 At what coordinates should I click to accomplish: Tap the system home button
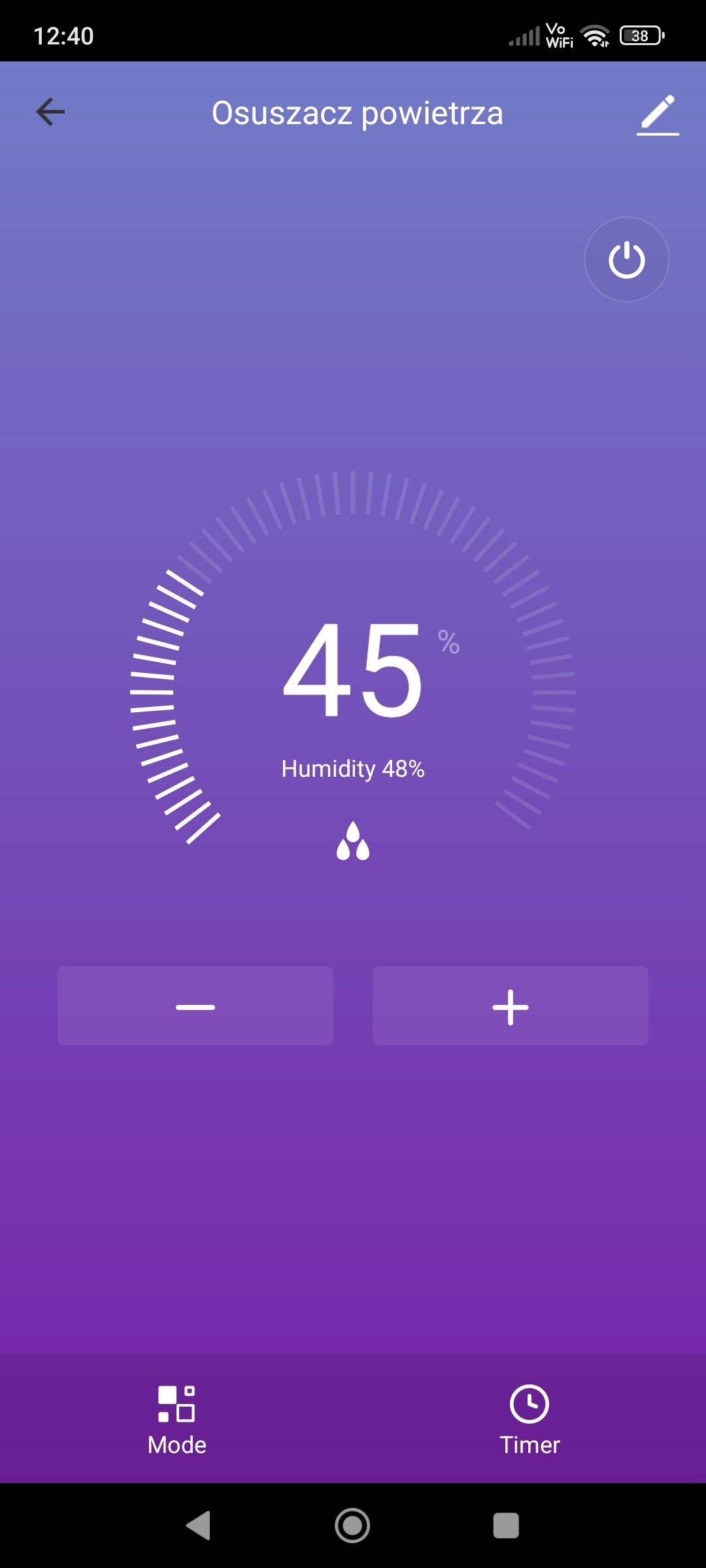pyautogui.click(x=352, y=1526)
